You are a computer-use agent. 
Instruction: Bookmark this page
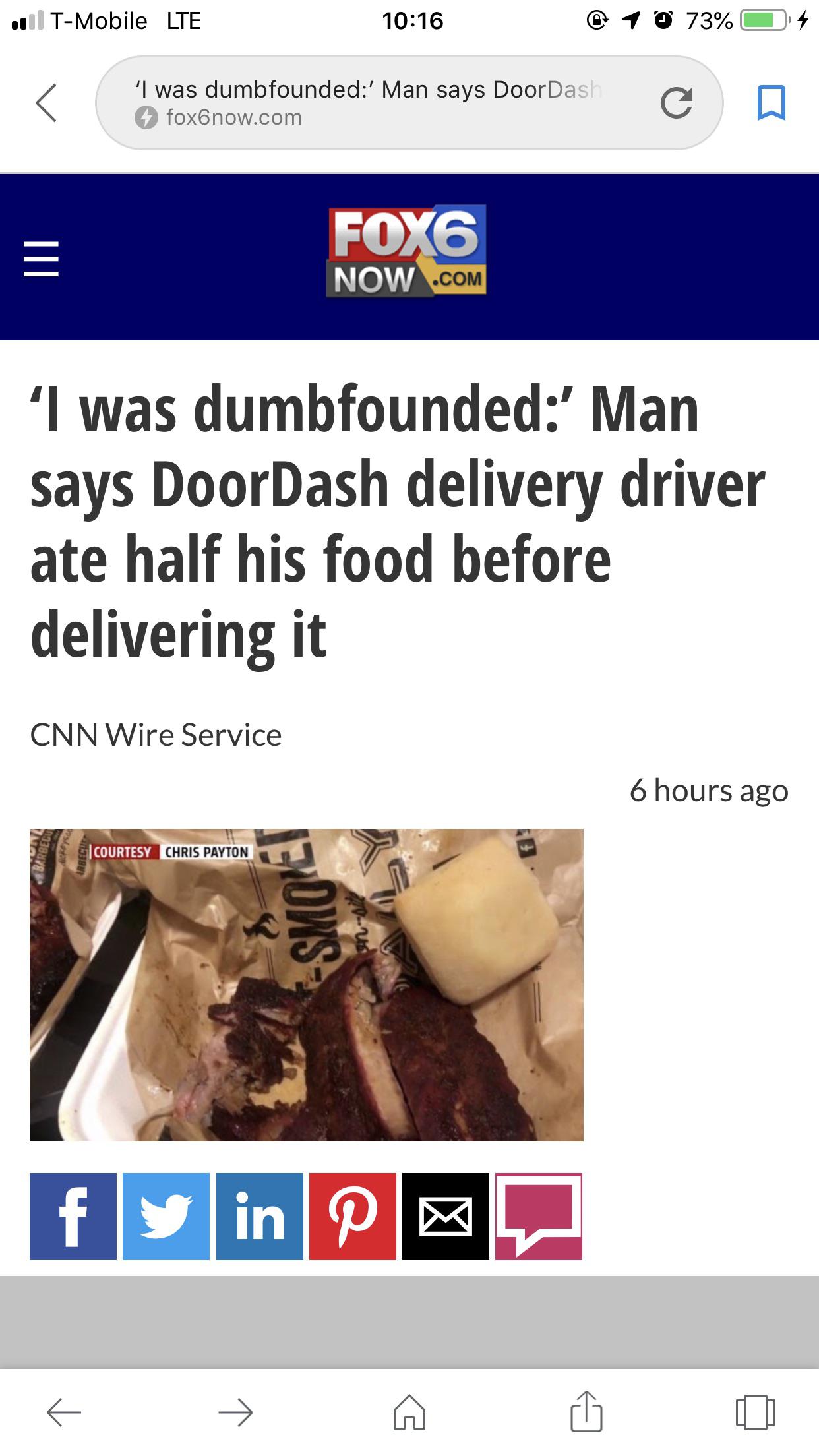tap(771, 103)
